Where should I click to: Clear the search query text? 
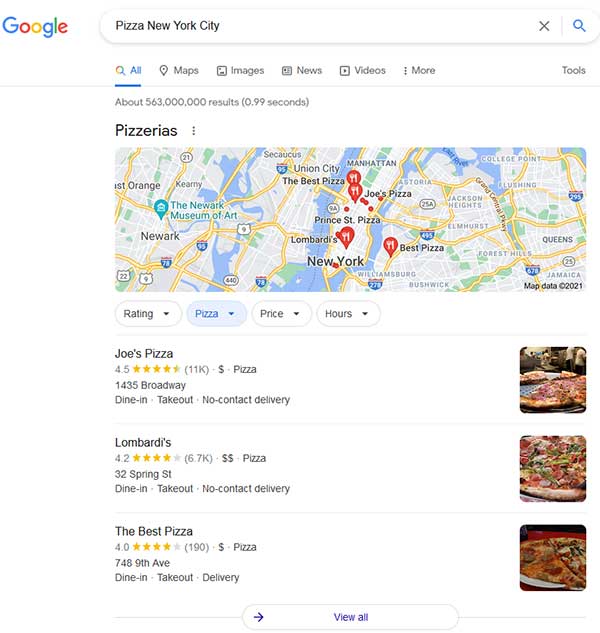(544, 26)
